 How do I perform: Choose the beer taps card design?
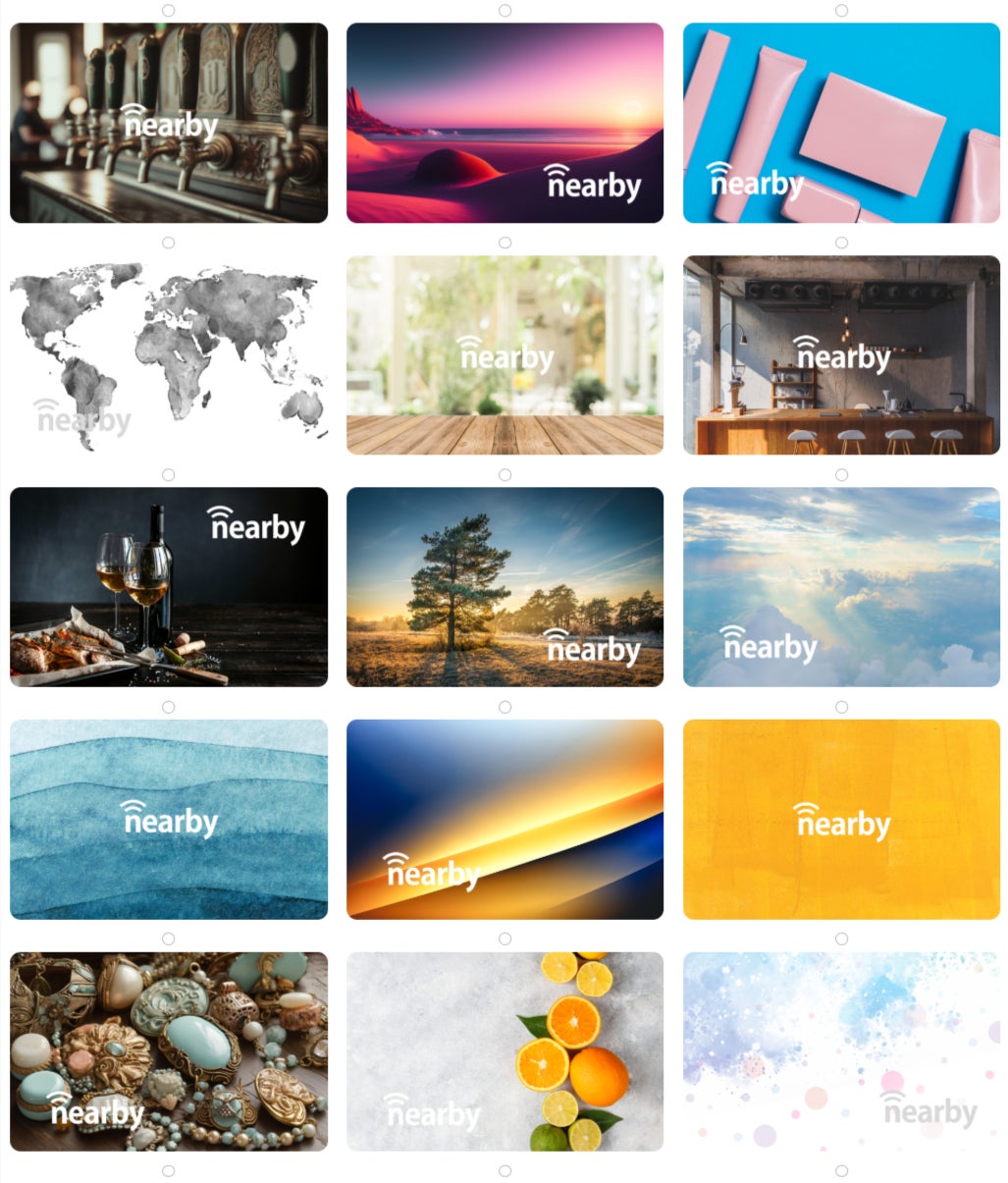click(169, 123)
